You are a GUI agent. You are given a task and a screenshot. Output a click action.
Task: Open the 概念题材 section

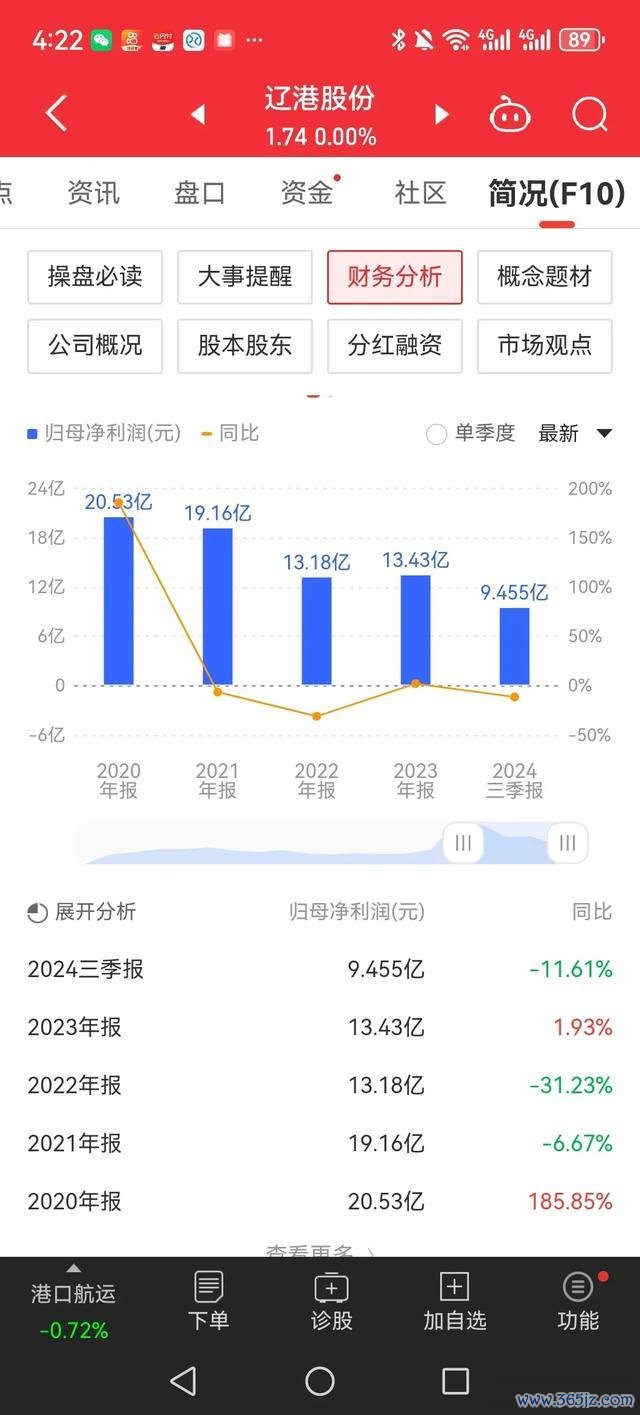tap(545, 277)
